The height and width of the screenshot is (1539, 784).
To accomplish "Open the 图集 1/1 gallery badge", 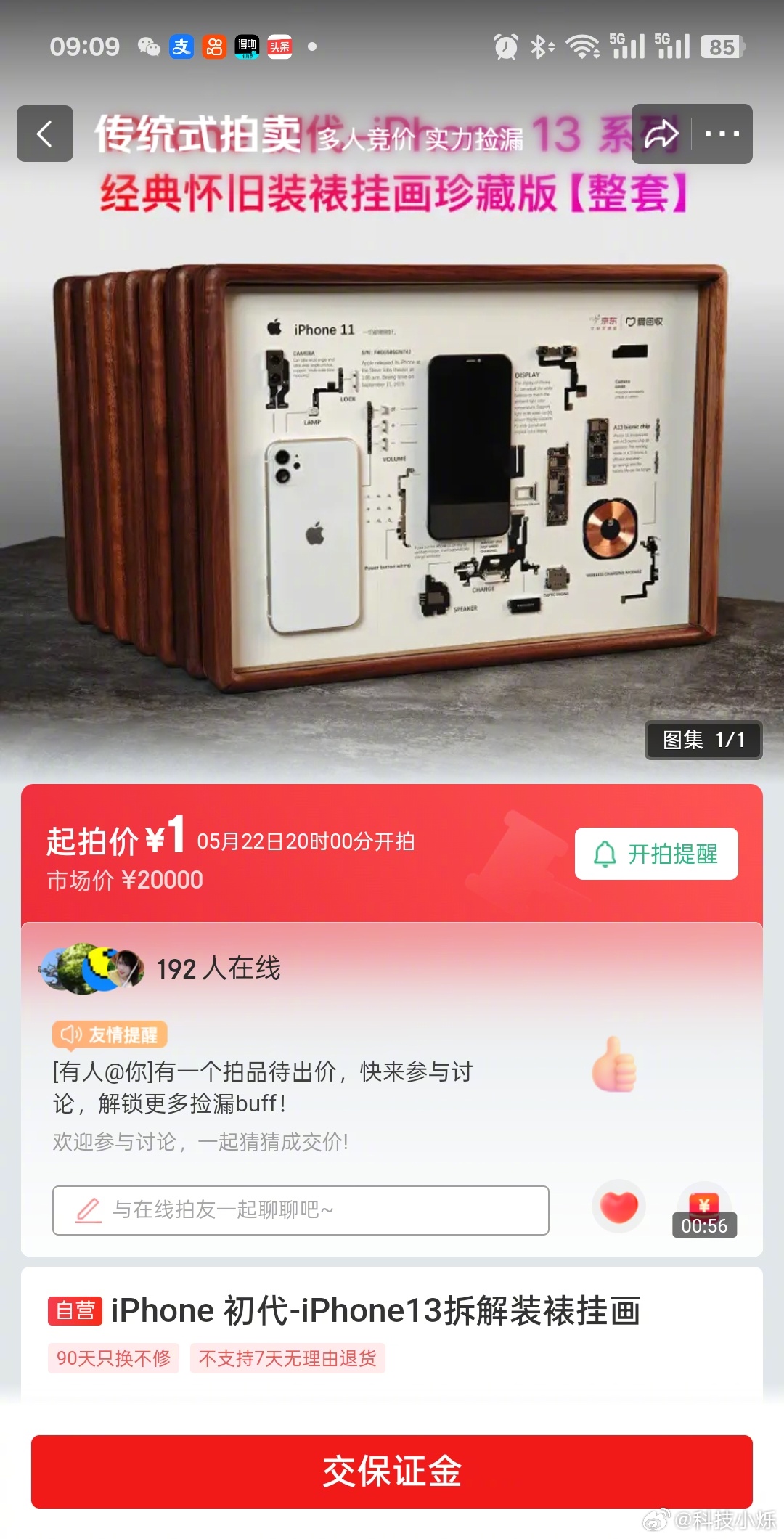I will pyautogui.click(x=703, y=740).
